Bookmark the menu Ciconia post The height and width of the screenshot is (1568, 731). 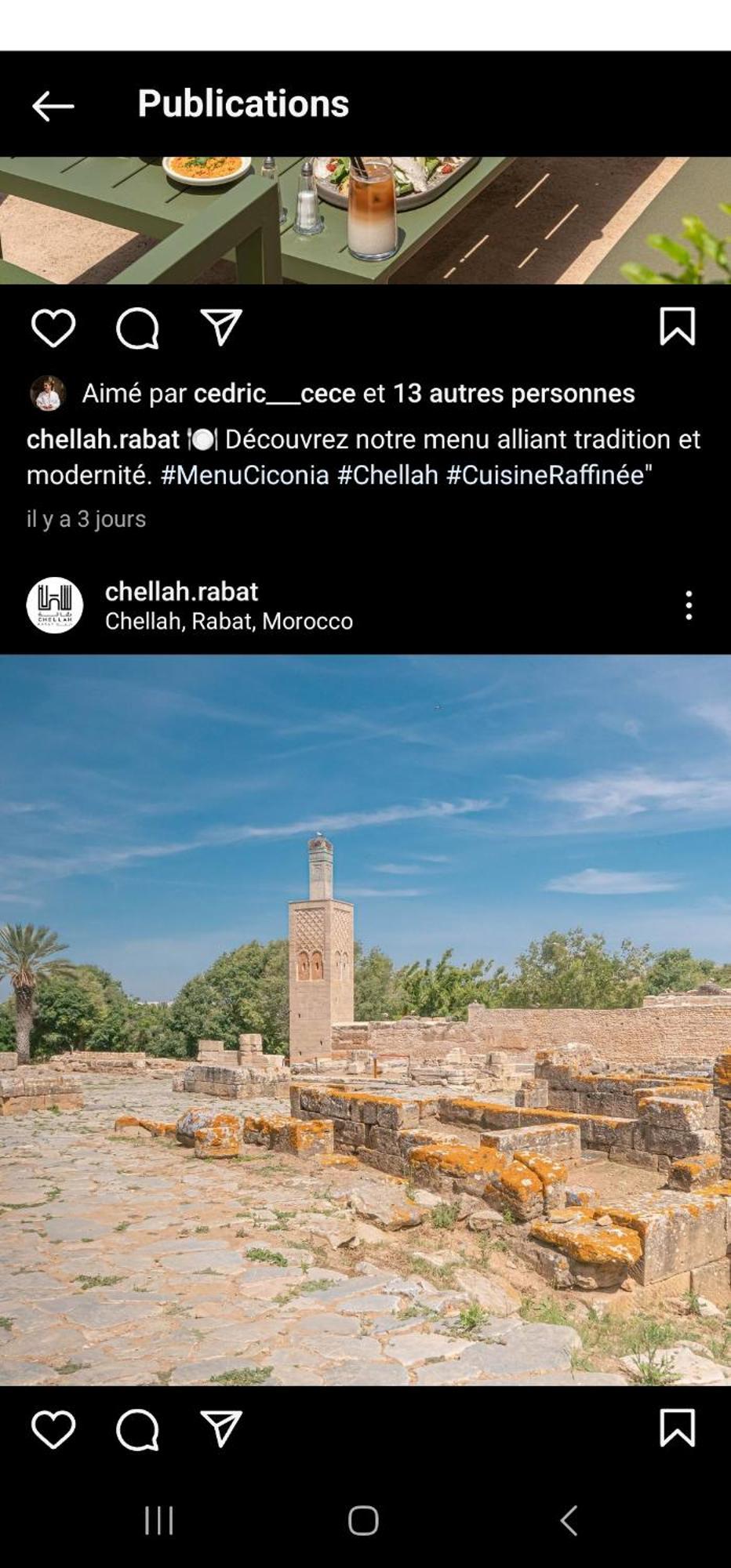pos(677,326)
